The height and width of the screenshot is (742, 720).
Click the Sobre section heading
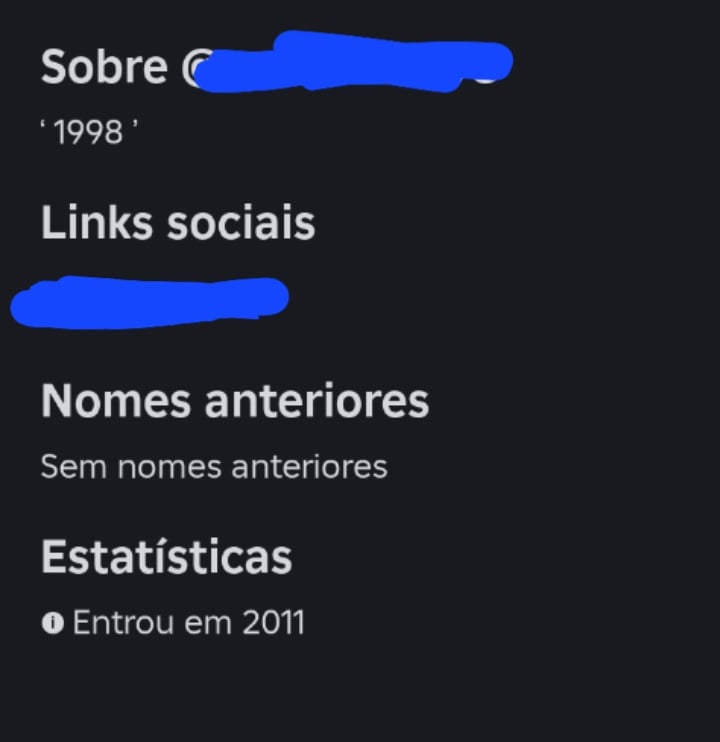tap(100, 66)
